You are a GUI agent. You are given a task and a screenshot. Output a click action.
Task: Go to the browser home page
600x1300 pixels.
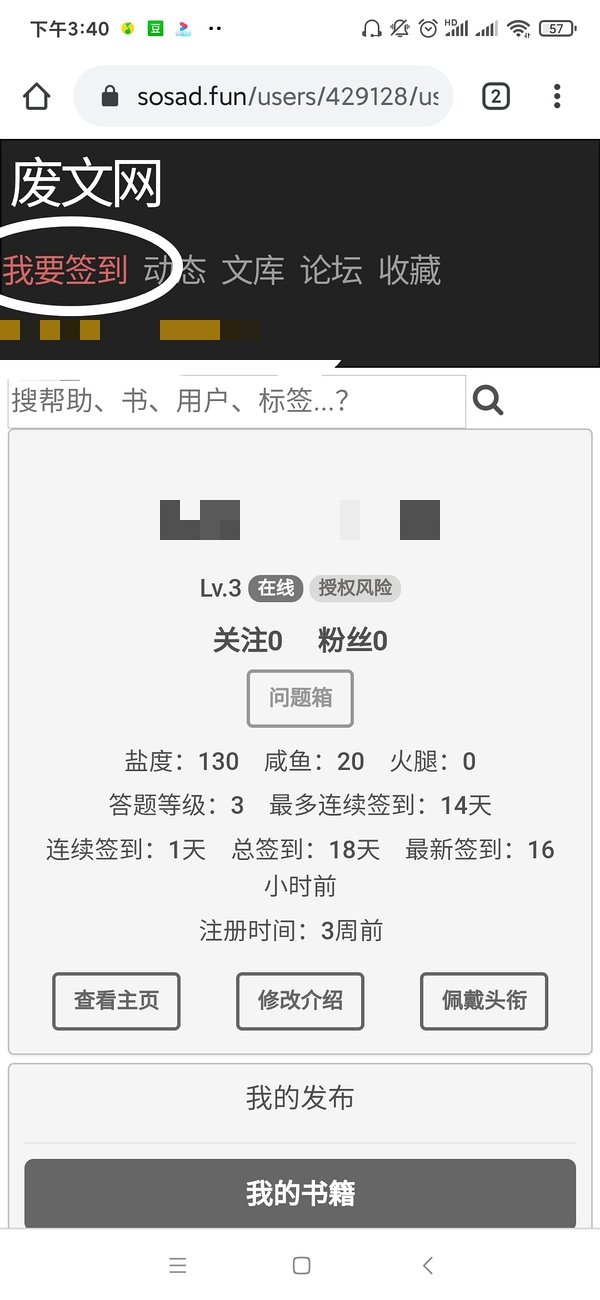click(36, 96)
